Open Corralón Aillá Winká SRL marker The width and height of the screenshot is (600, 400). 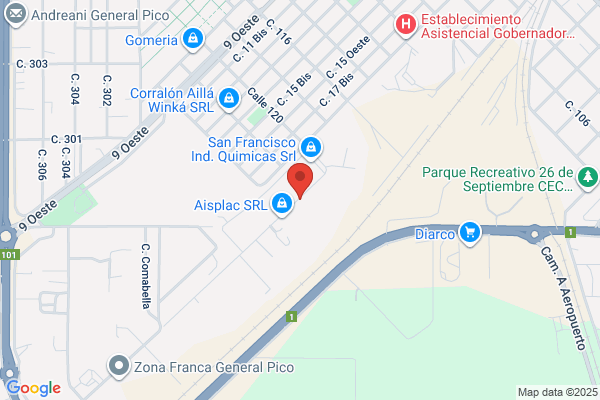click(229, 100)
